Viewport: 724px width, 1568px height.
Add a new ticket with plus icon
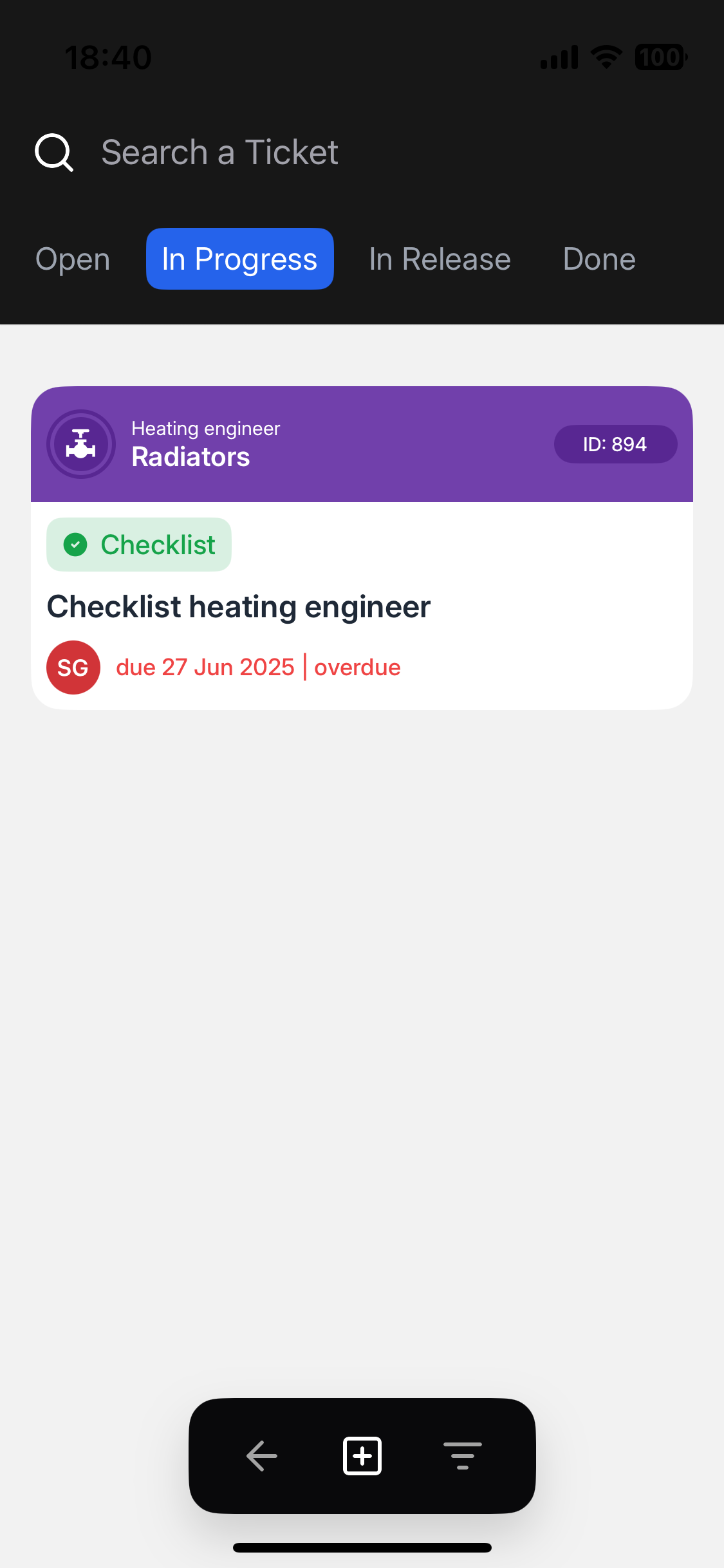tap(362, 1456)
